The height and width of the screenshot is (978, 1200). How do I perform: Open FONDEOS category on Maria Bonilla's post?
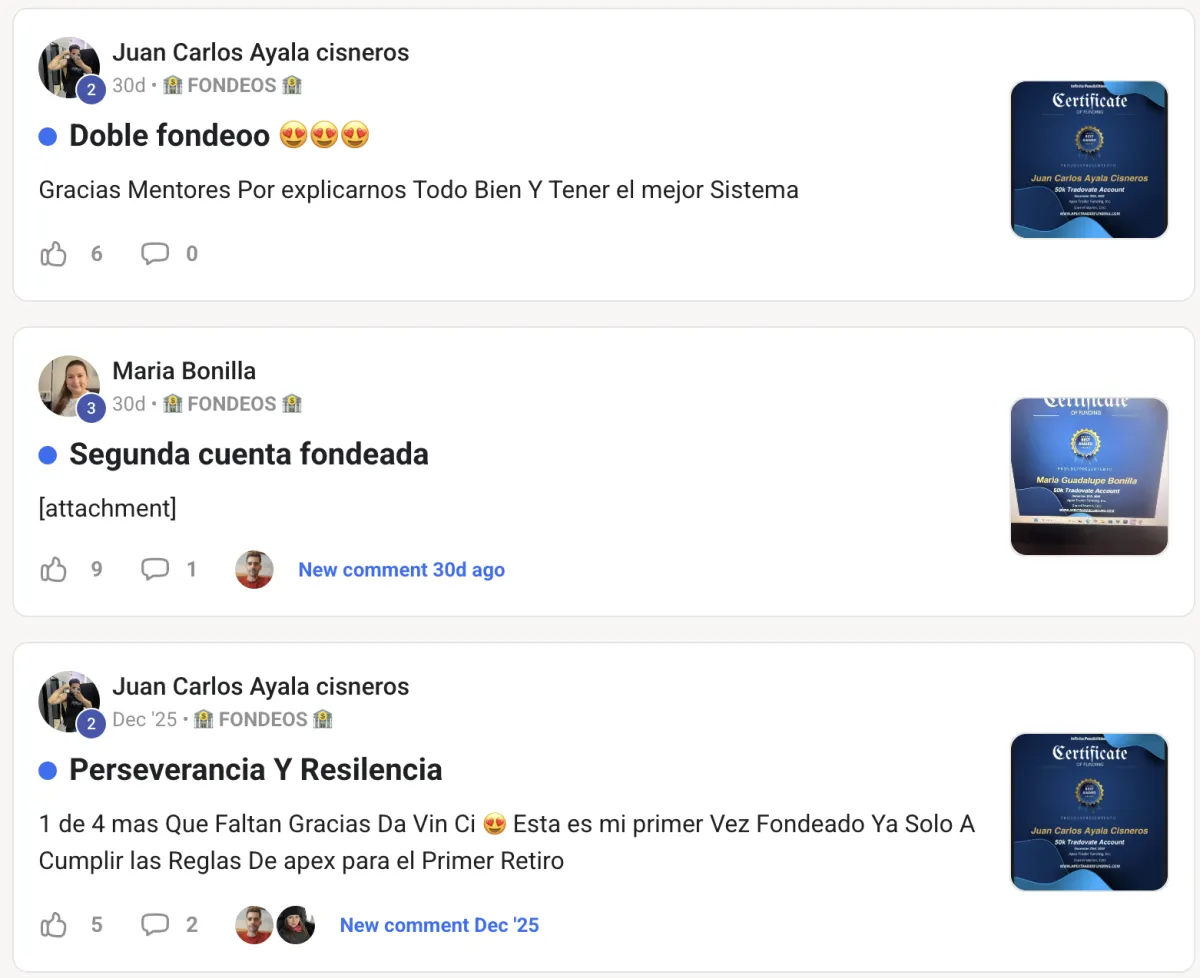[x=232, y=404]
